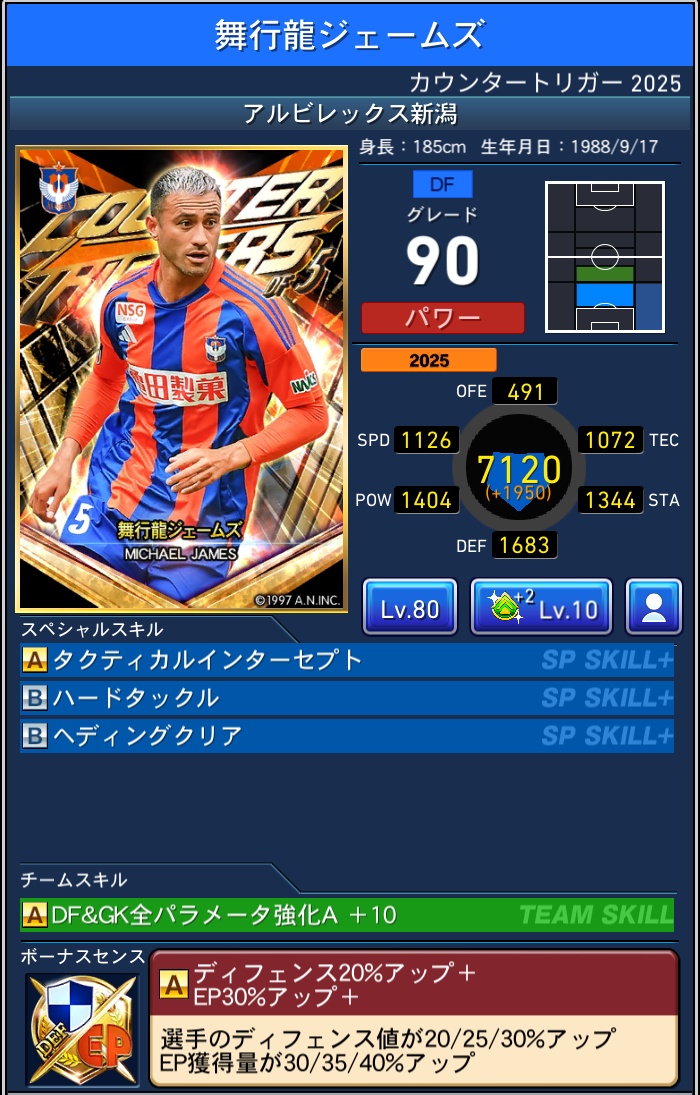
Task: Open タクティカルインターセプト skill details
Action: (x=346, y=660)
